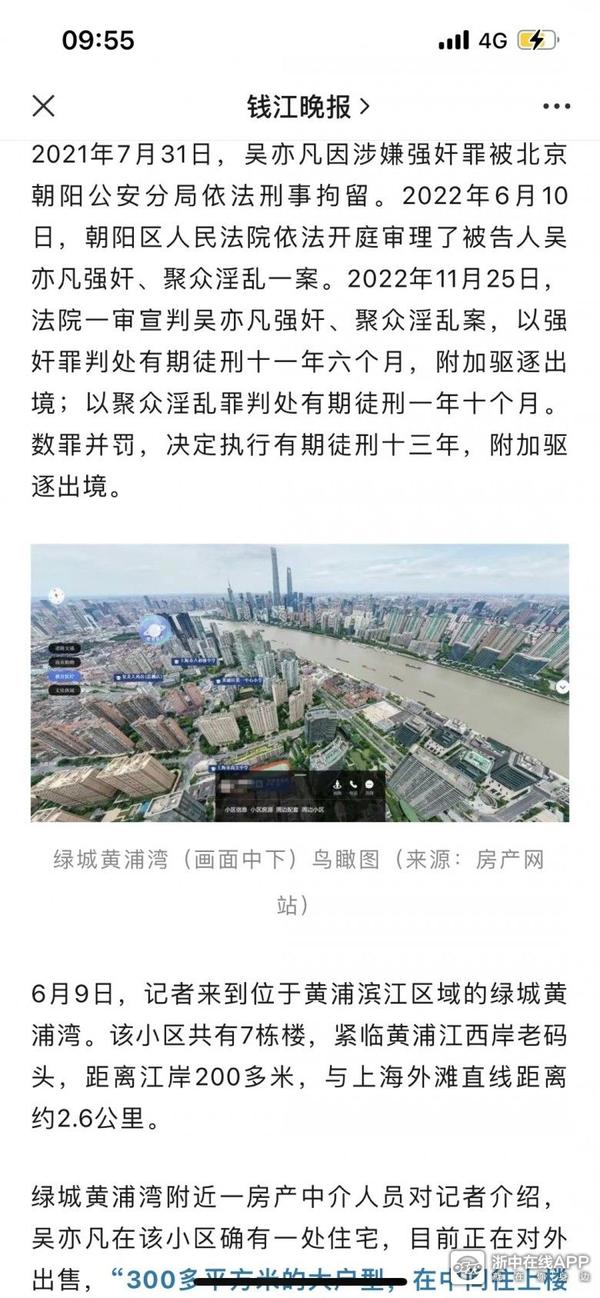600x1298 pixels.
Task: Open the three-dot more options menu
Action: (556, 106)
